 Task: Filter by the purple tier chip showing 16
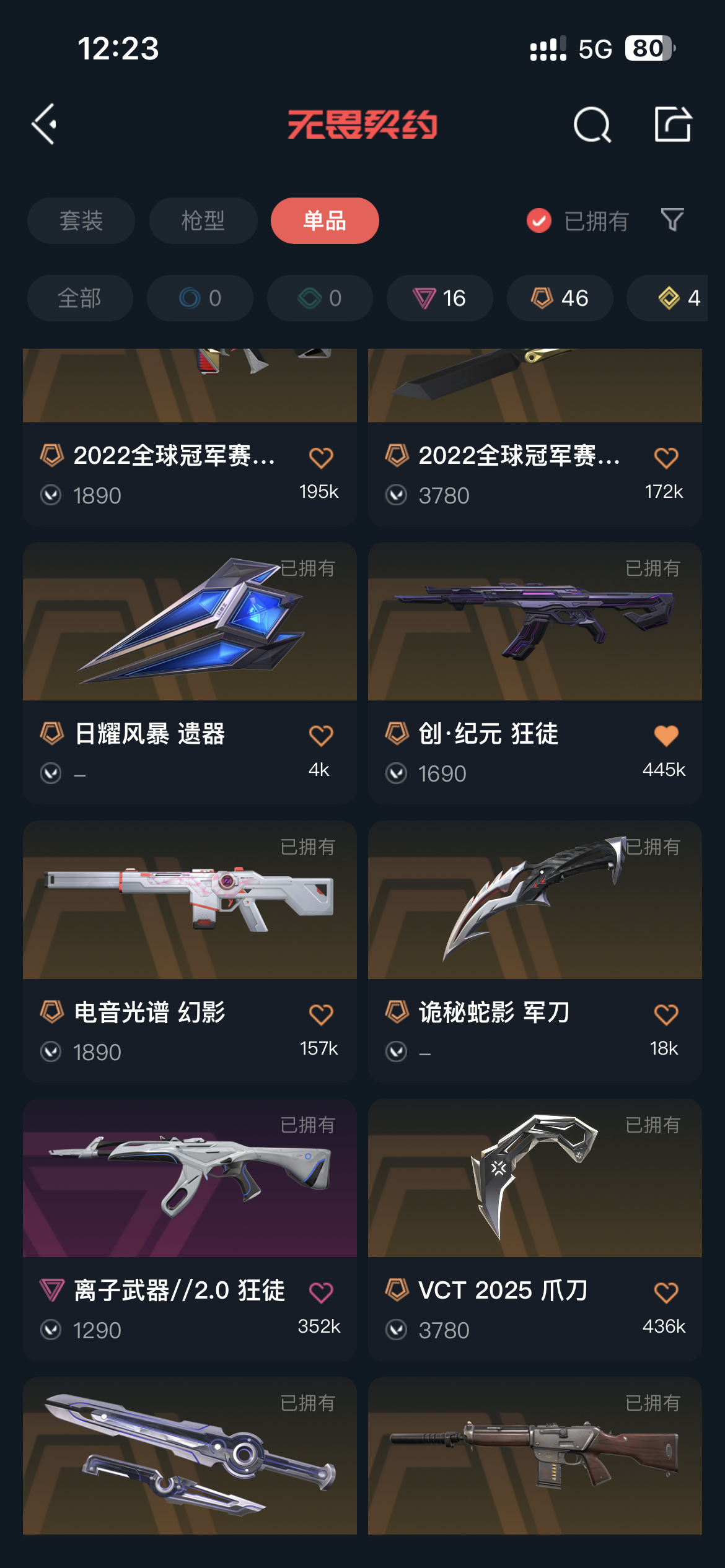pos(440,298)
